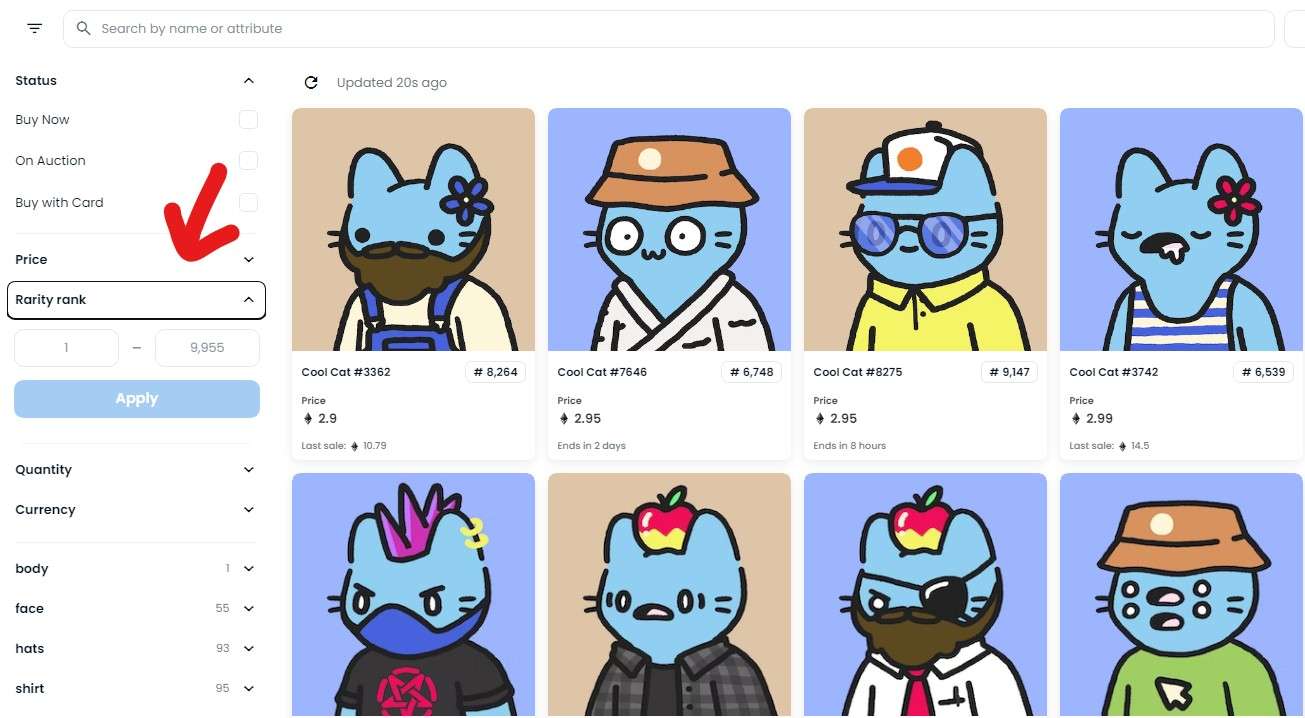Enter maximum rarity rank field
This screenshot has width=1305, height=718.
click(207, 348)
